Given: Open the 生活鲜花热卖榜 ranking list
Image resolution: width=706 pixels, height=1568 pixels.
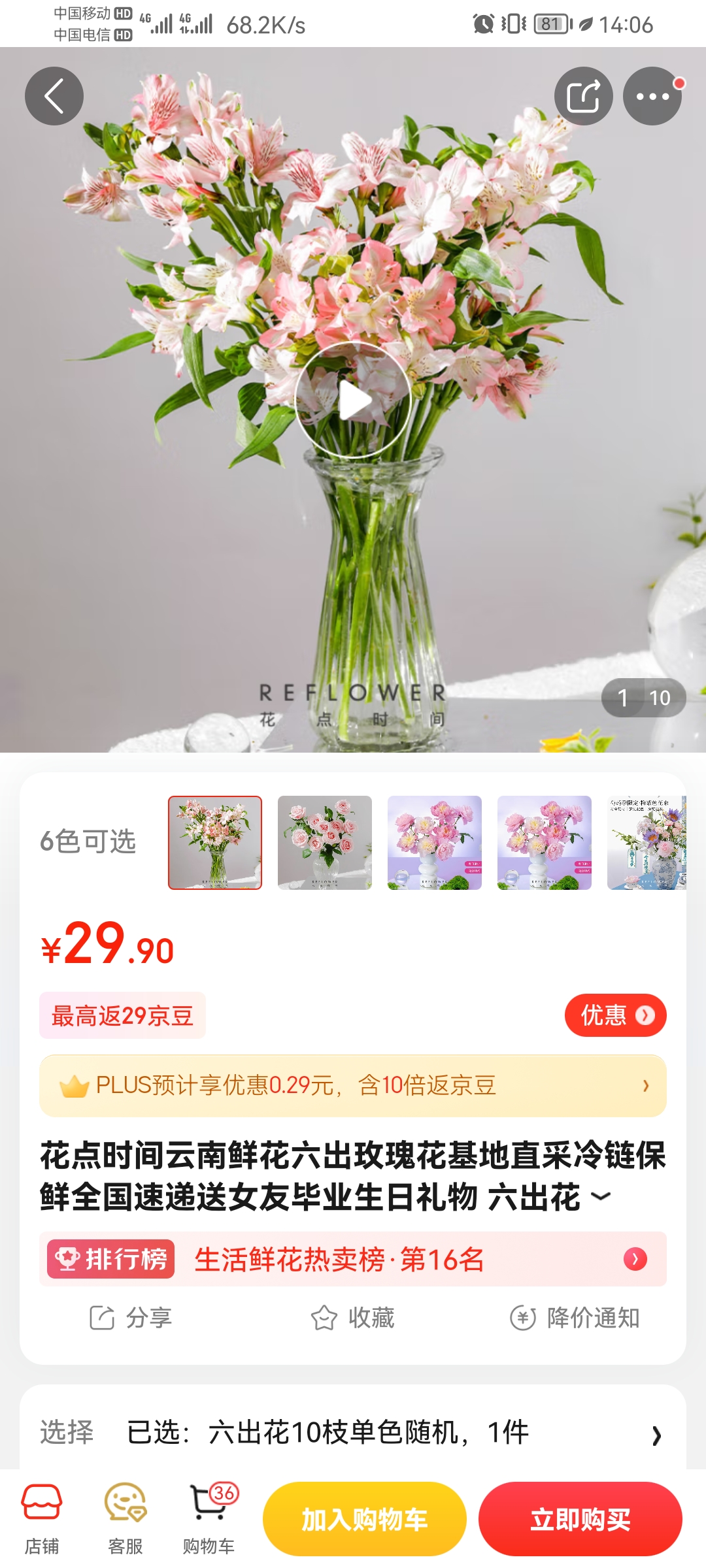Looking at the screenshot, I should [x=353, y=1259].
